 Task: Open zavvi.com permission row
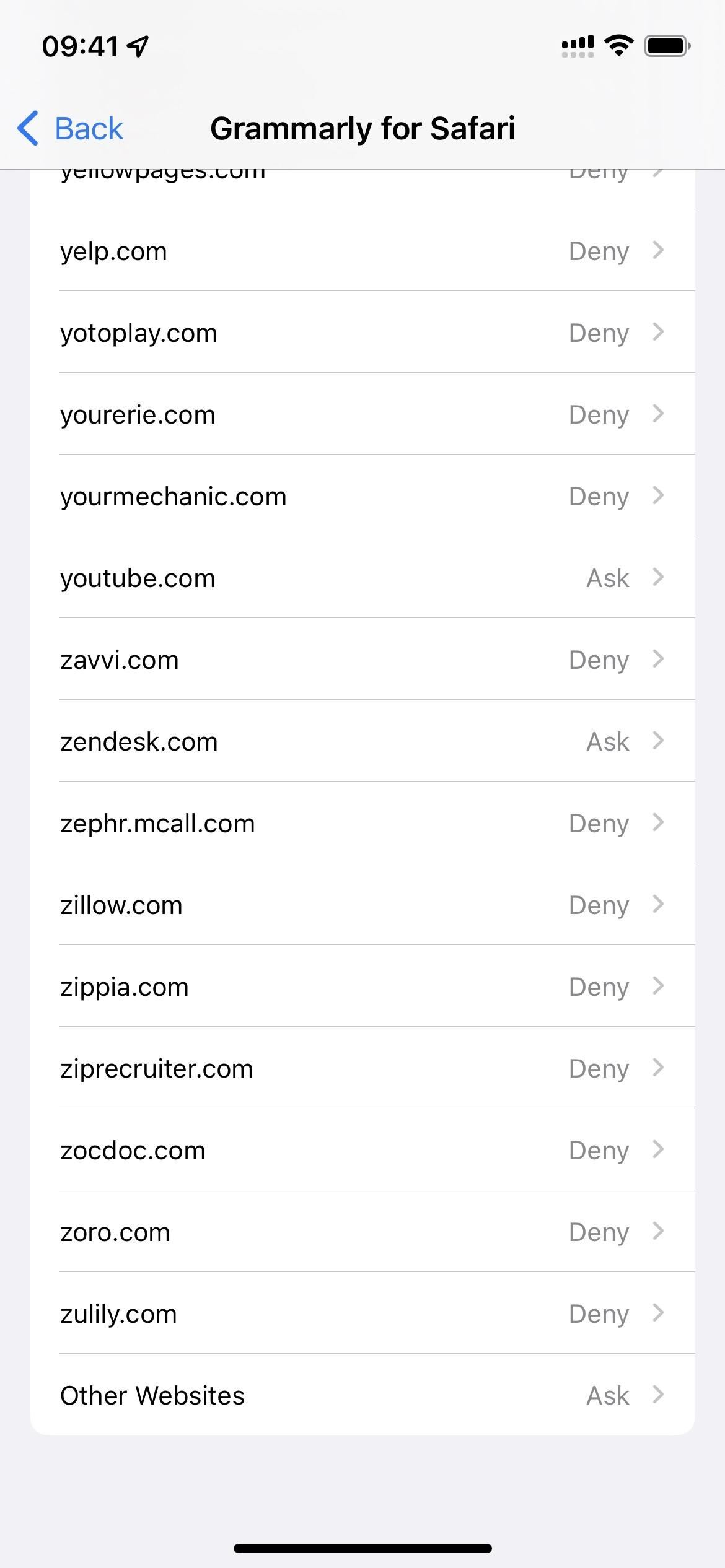(x=362, y=659)
